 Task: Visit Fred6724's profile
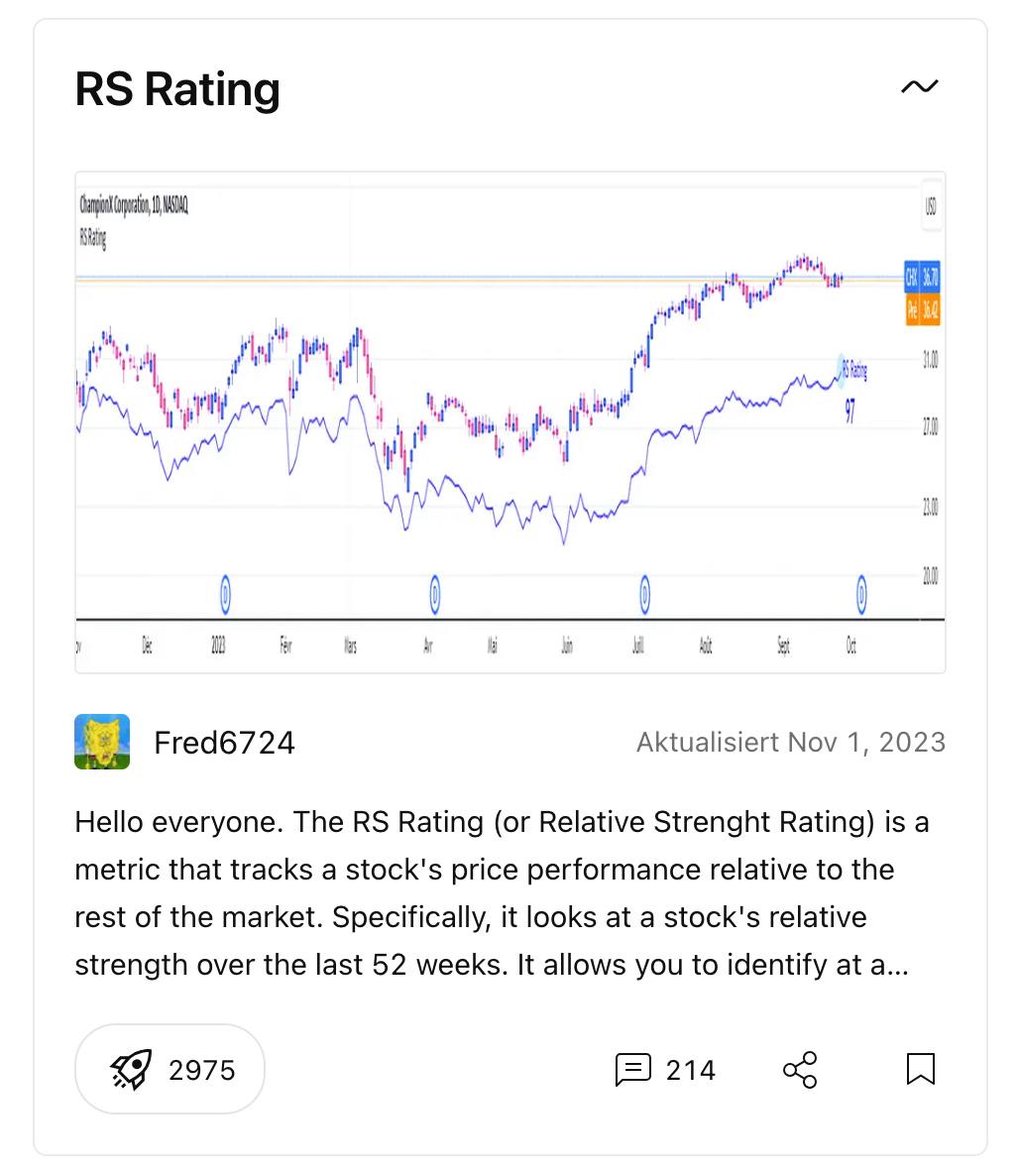(224, 742)
